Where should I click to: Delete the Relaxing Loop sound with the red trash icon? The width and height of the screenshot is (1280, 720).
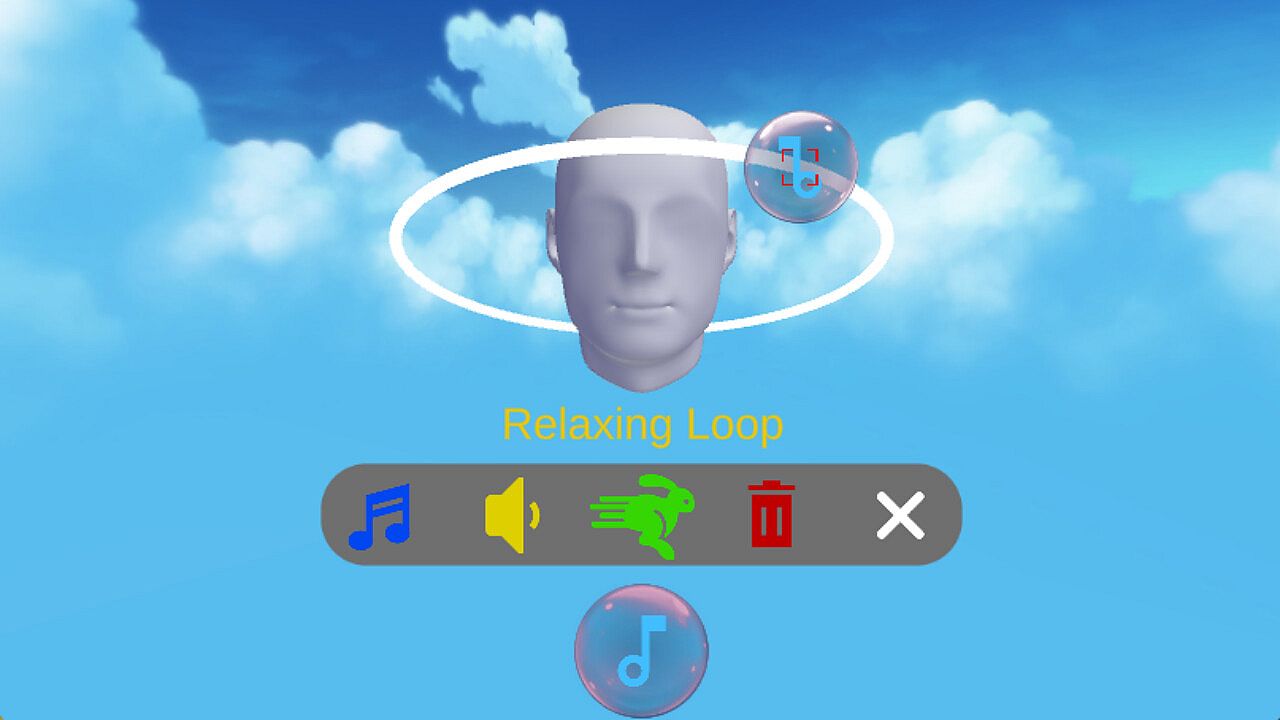click(x=771, y=514)
